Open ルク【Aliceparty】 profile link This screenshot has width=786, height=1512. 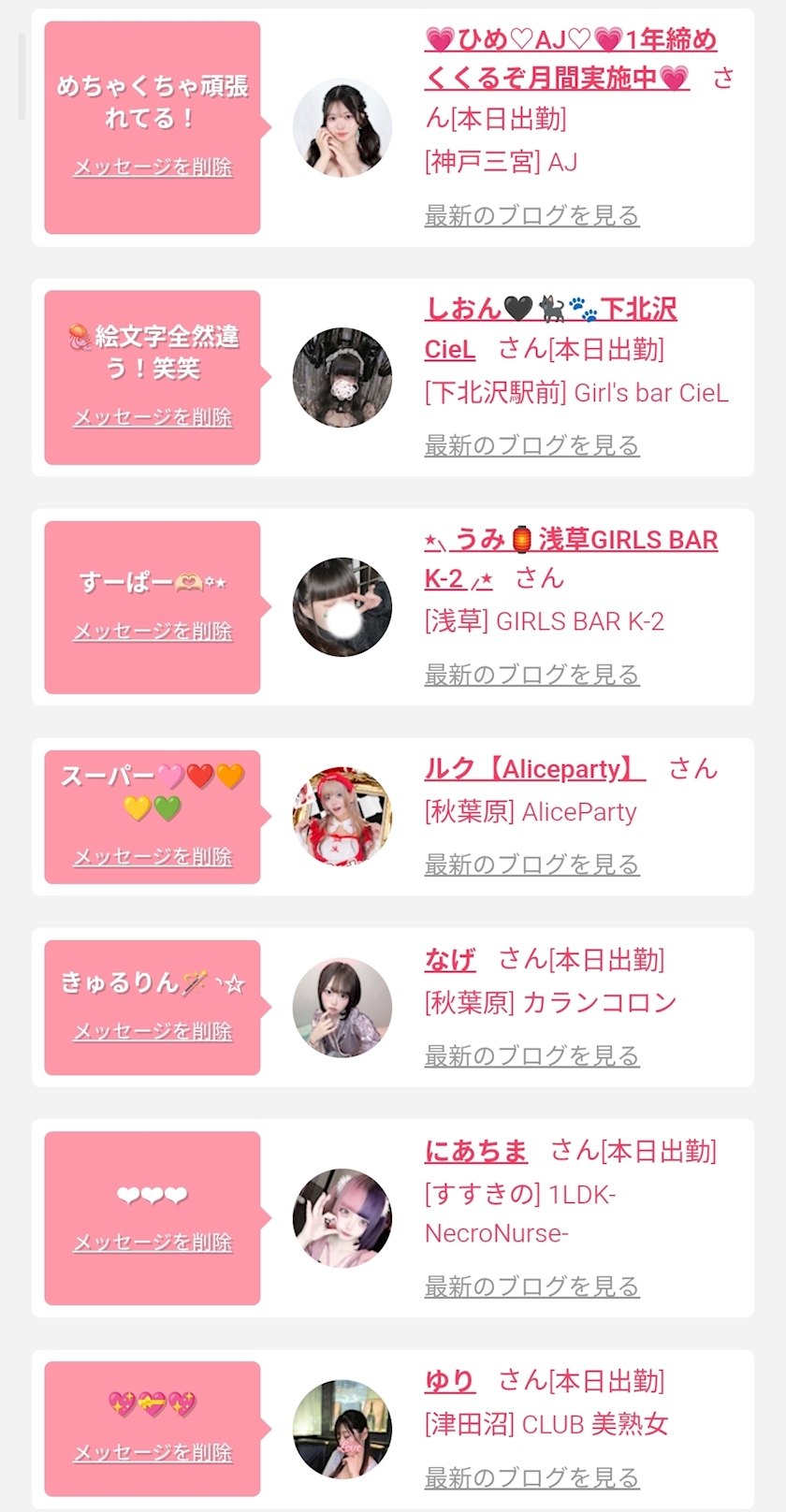tap(534, 769)
